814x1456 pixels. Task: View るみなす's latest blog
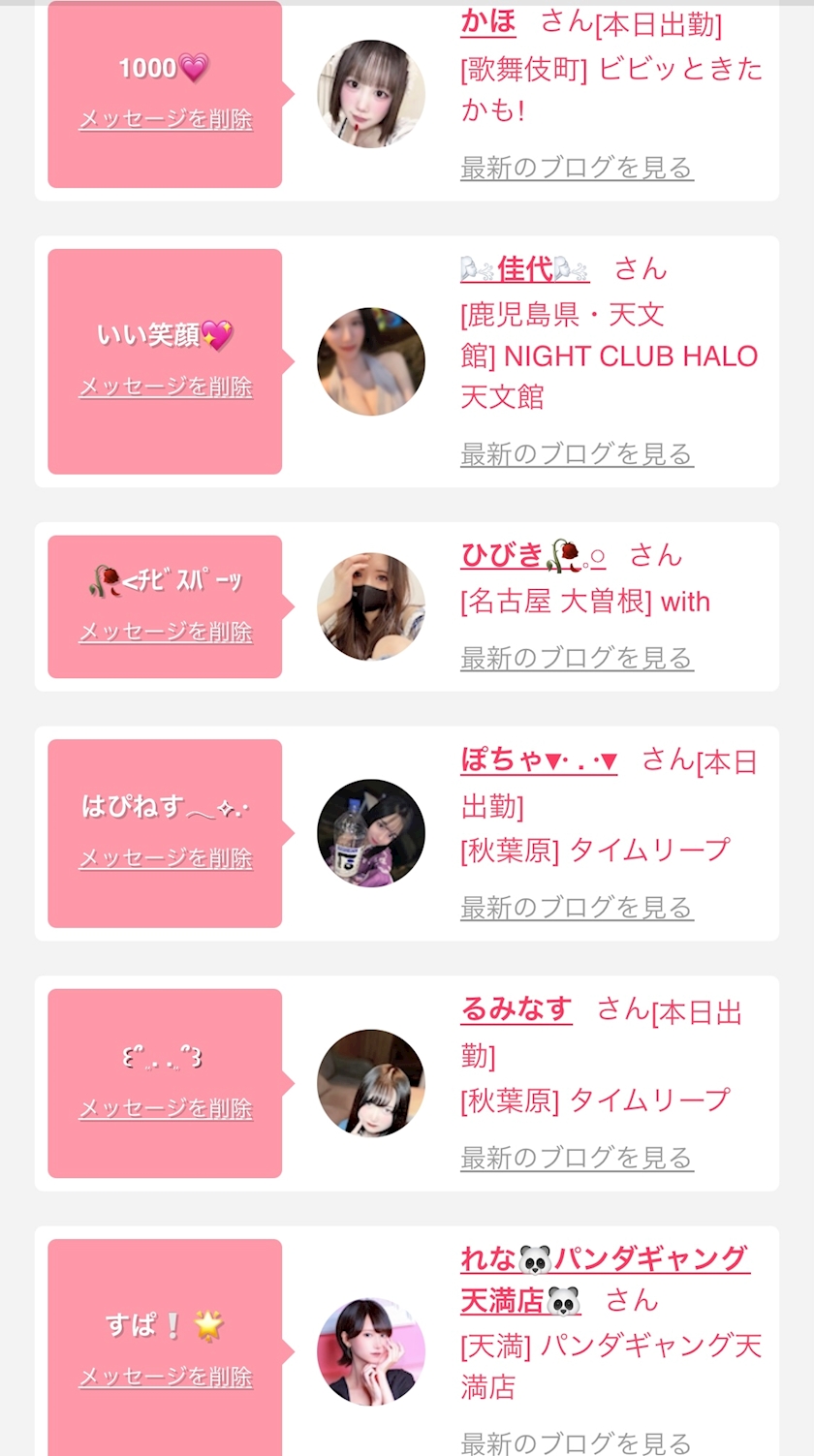[x=577, y=1158]
